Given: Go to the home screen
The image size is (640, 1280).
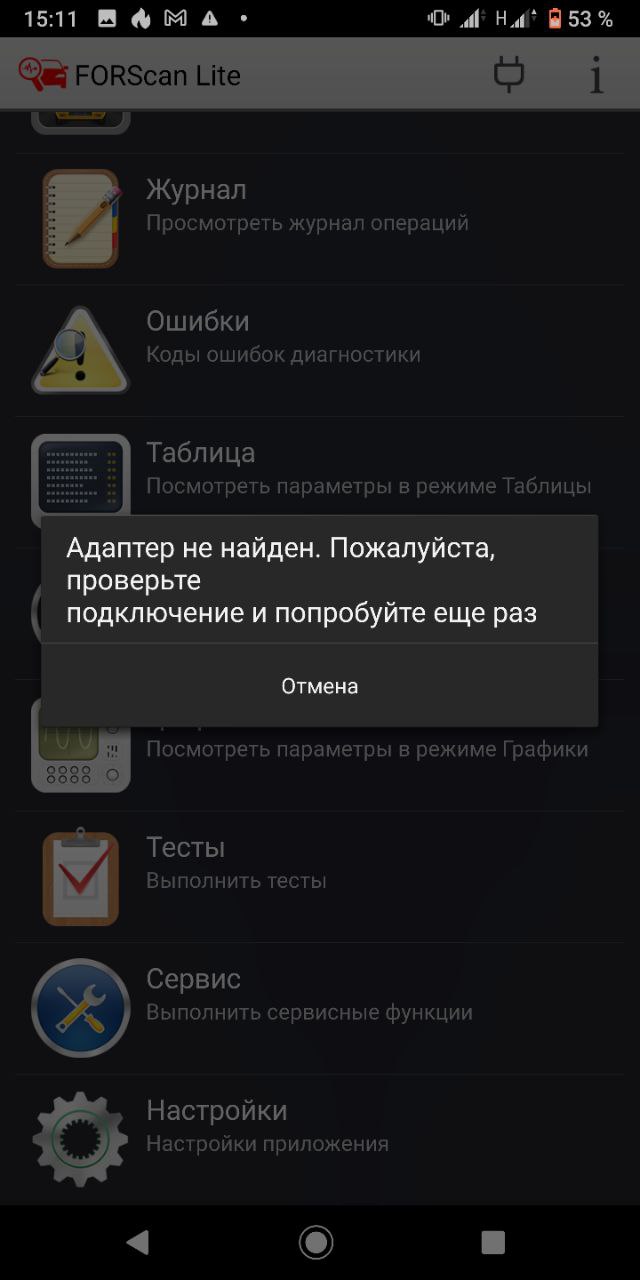Looking at the screenshot, I should tap(316, 1242).
